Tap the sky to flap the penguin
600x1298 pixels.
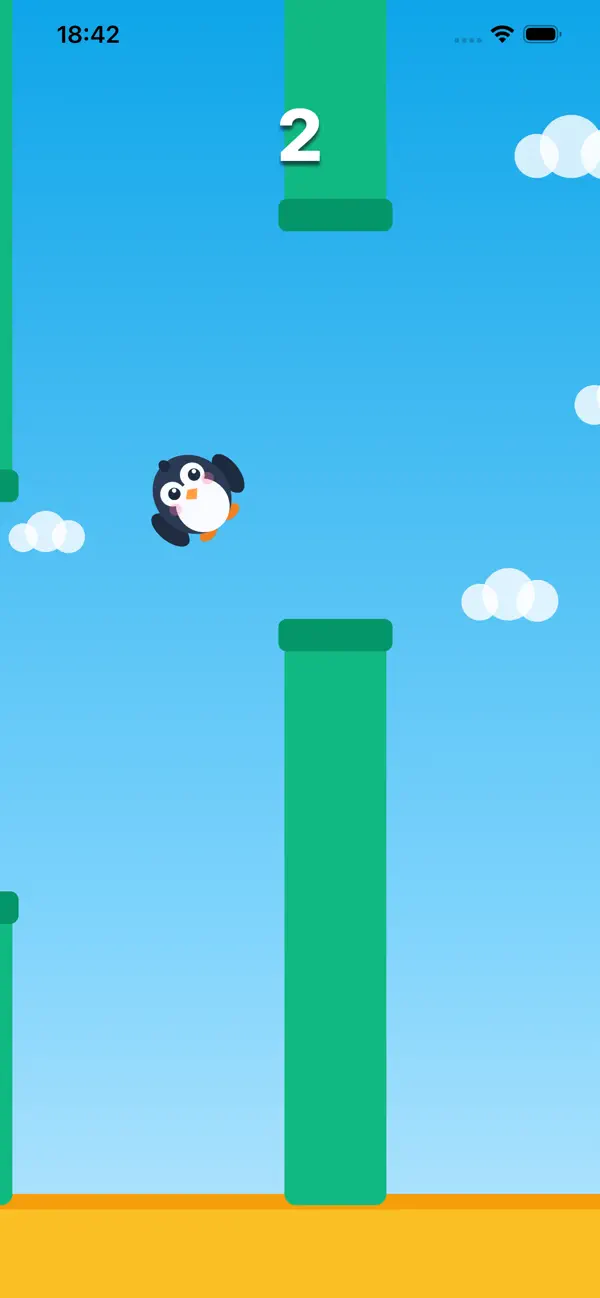[x=300, y=597]
